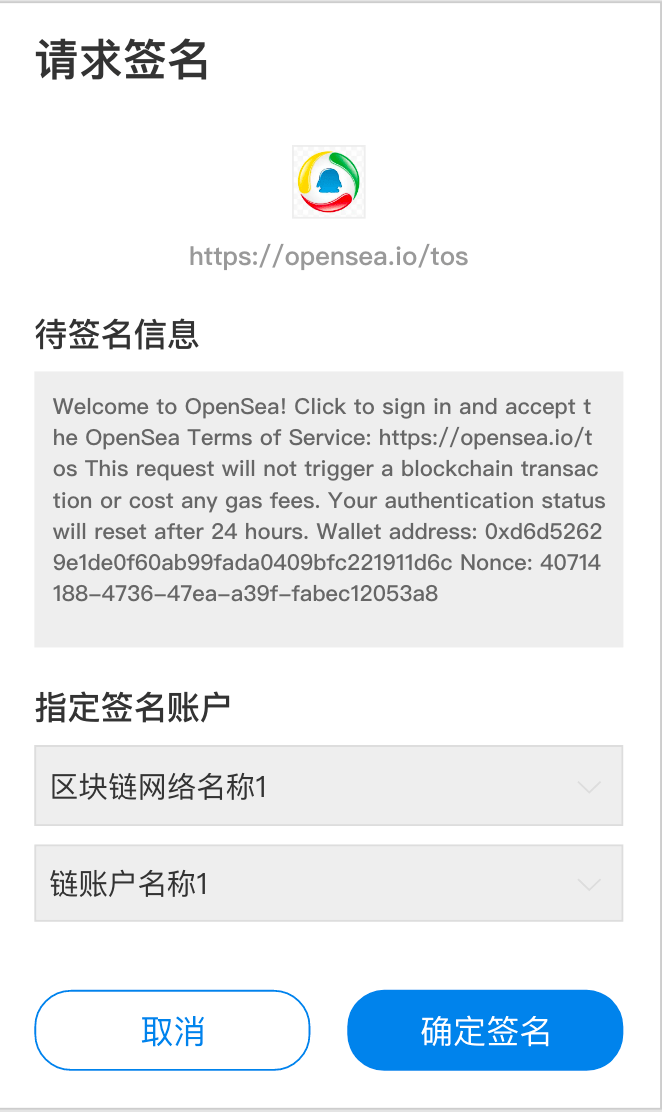Cancel with the 取消 button
This screenshot has width=662, height=1112.
172,1030
